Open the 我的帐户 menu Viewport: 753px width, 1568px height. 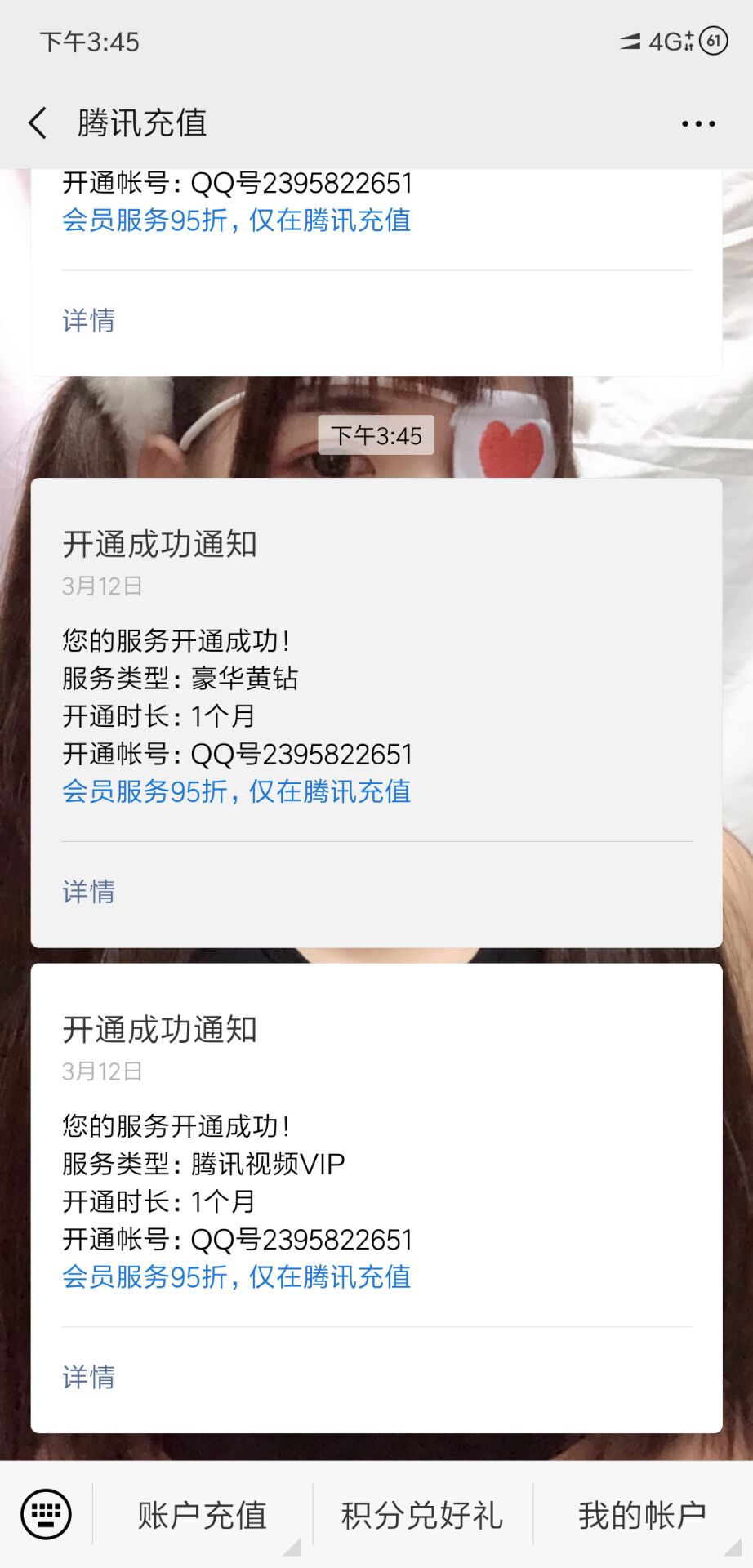click(643, 1515)
